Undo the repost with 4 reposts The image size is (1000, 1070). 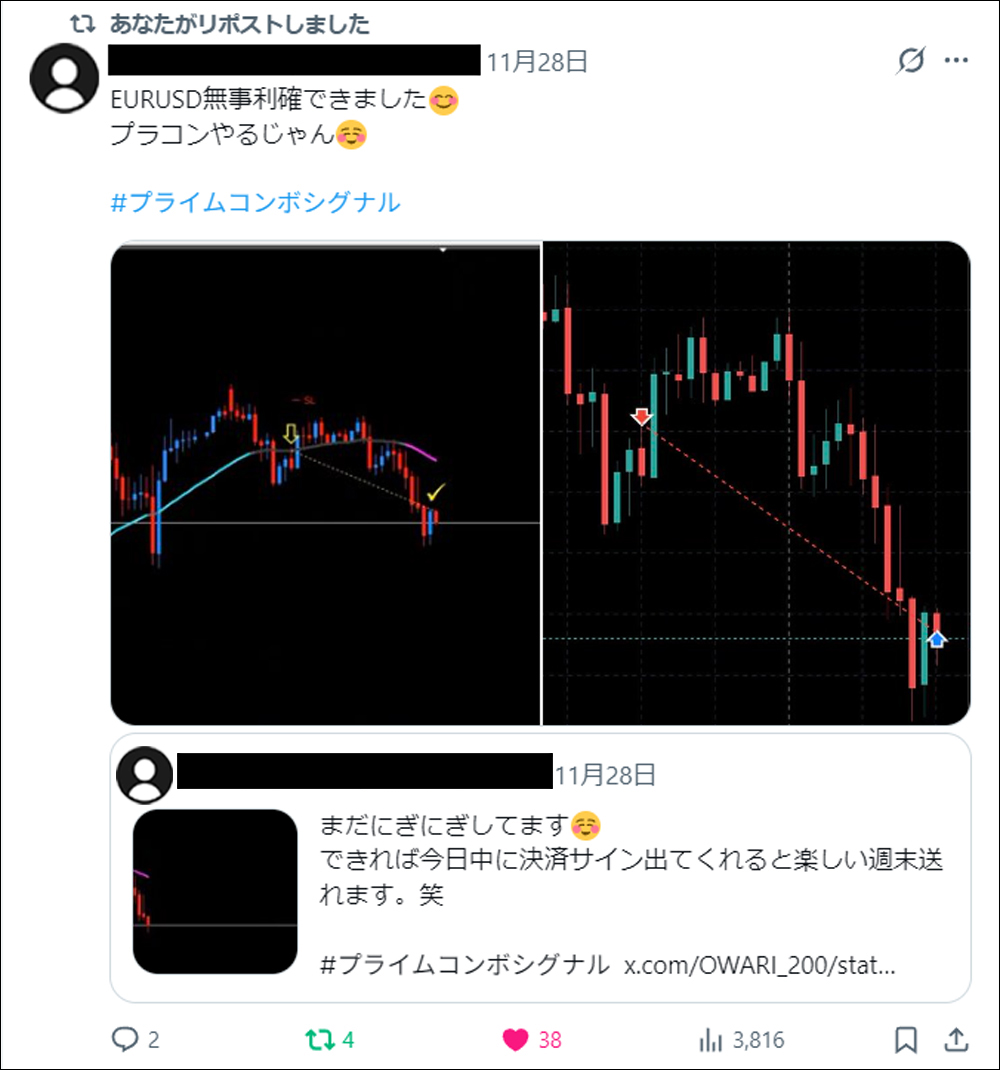[x=320, y=1040]
